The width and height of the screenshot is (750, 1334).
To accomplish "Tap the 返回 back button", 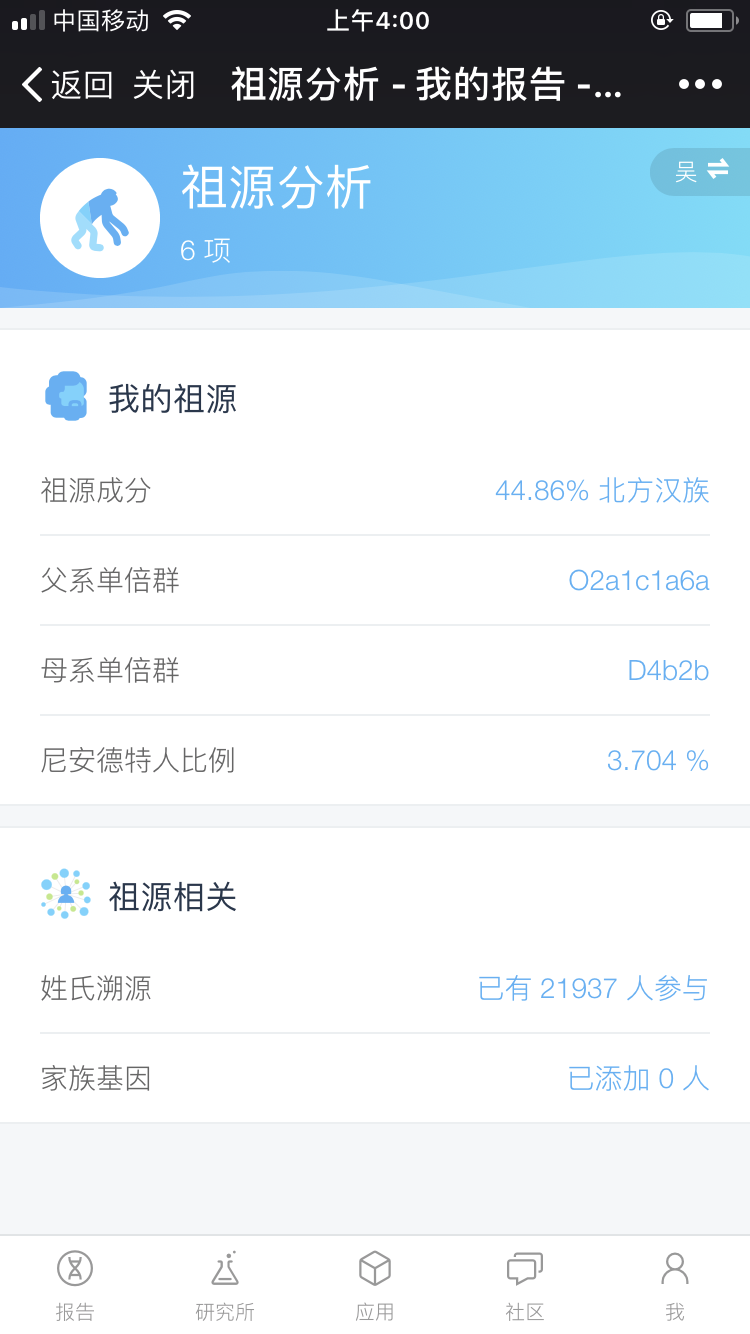I will point(67,85).
